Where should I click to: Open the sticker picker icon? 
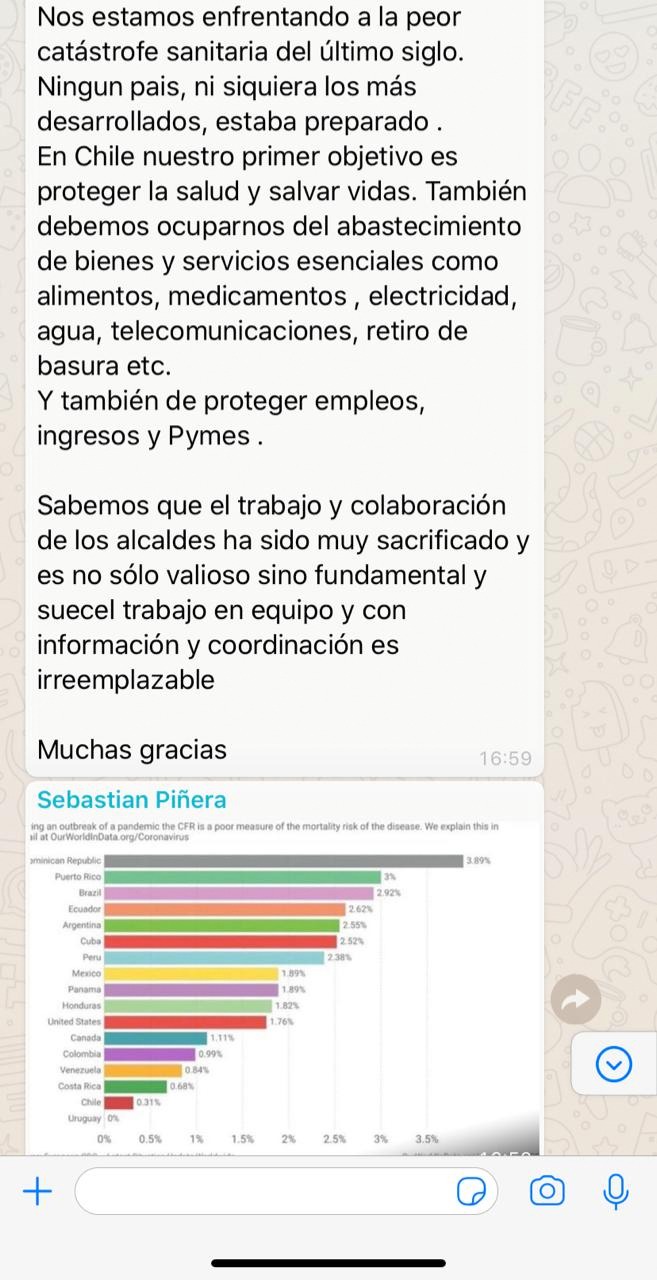471,1191
